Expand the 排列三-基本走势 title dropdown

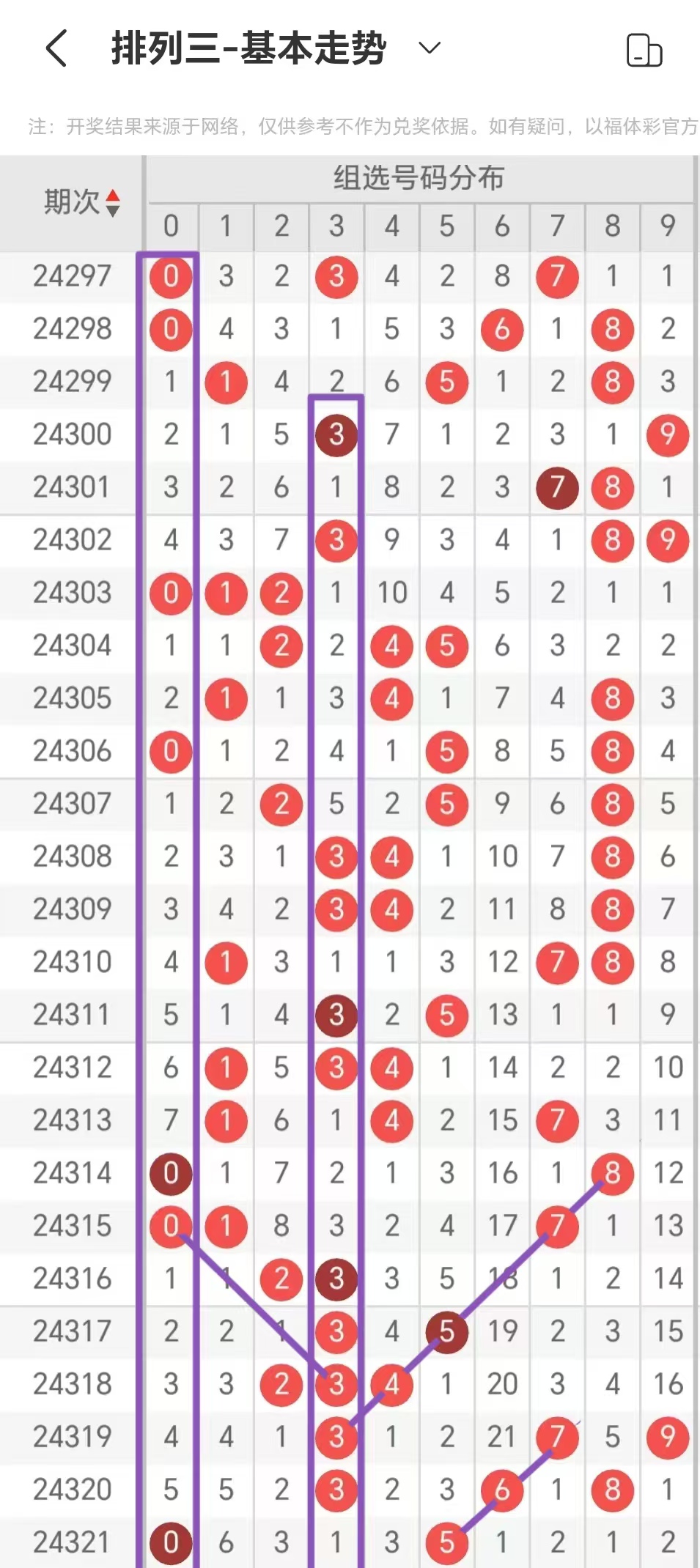tap(429, 48)
